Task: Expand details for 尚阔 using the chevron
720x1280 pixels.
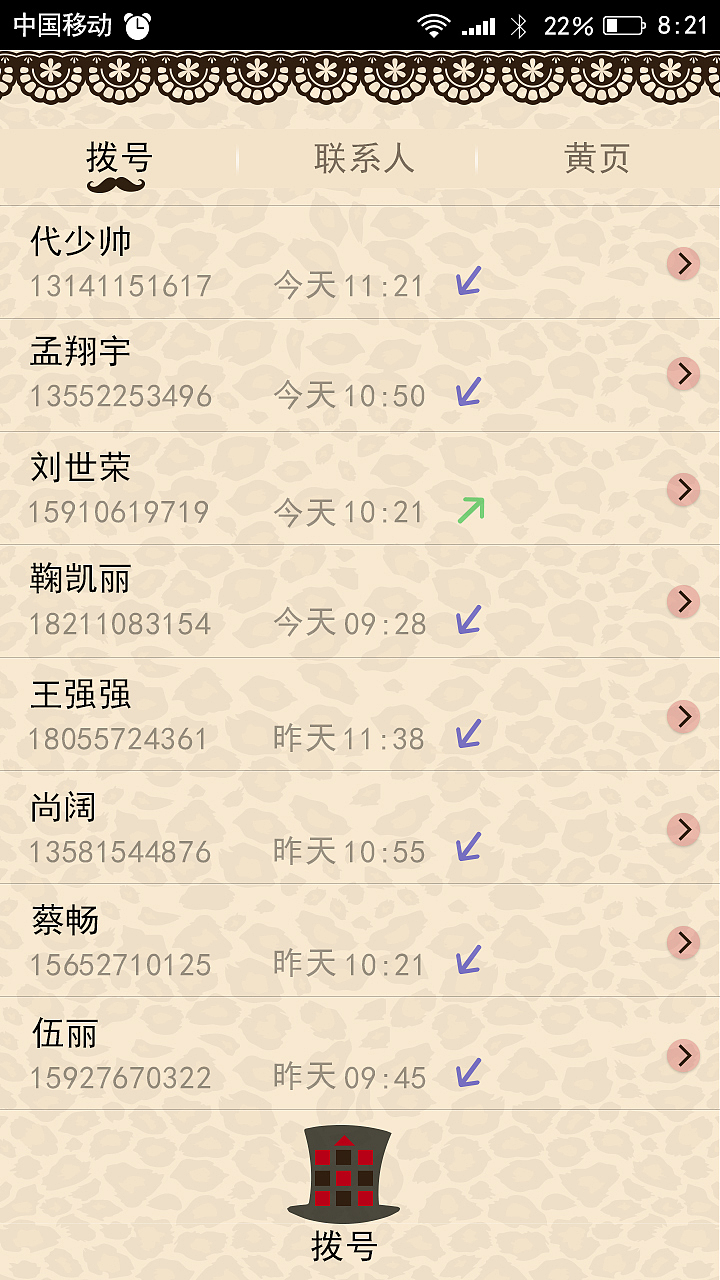Action: pyautogui.click(x=684, y=829)
